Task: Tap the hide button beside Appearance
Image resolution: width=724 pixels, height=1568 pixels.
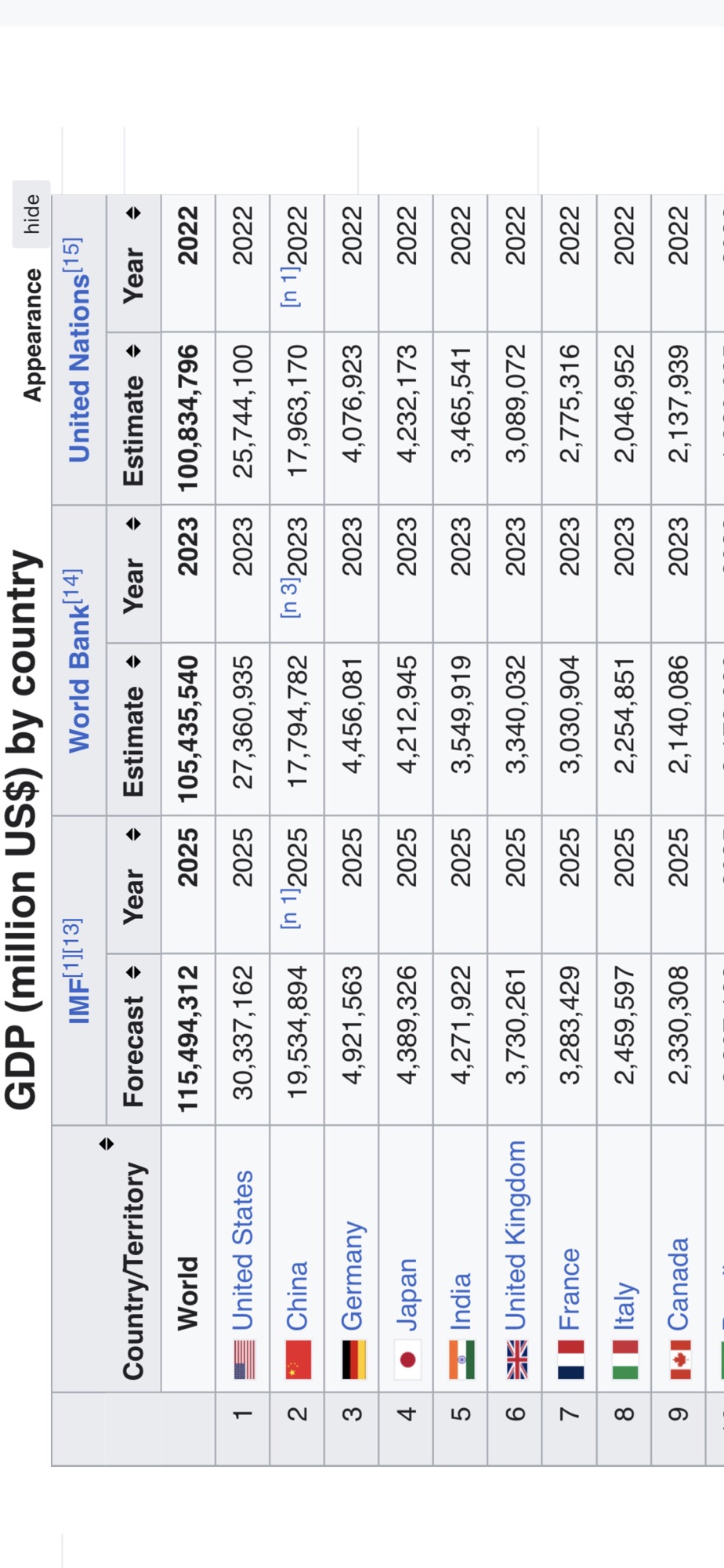Action: tap(31, 214)
